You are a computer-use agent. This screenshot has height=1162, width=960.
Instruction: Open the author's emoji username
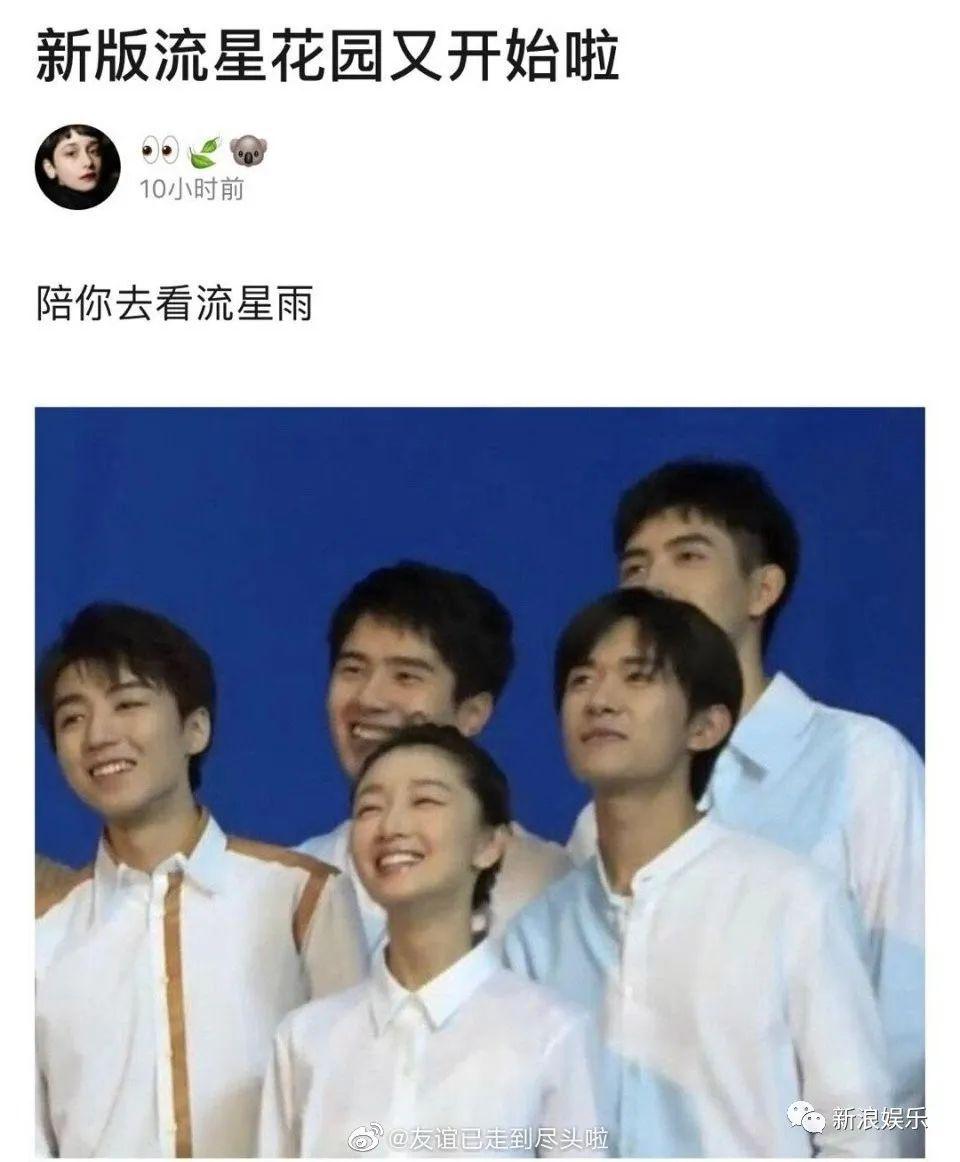[x=204, y=151]
